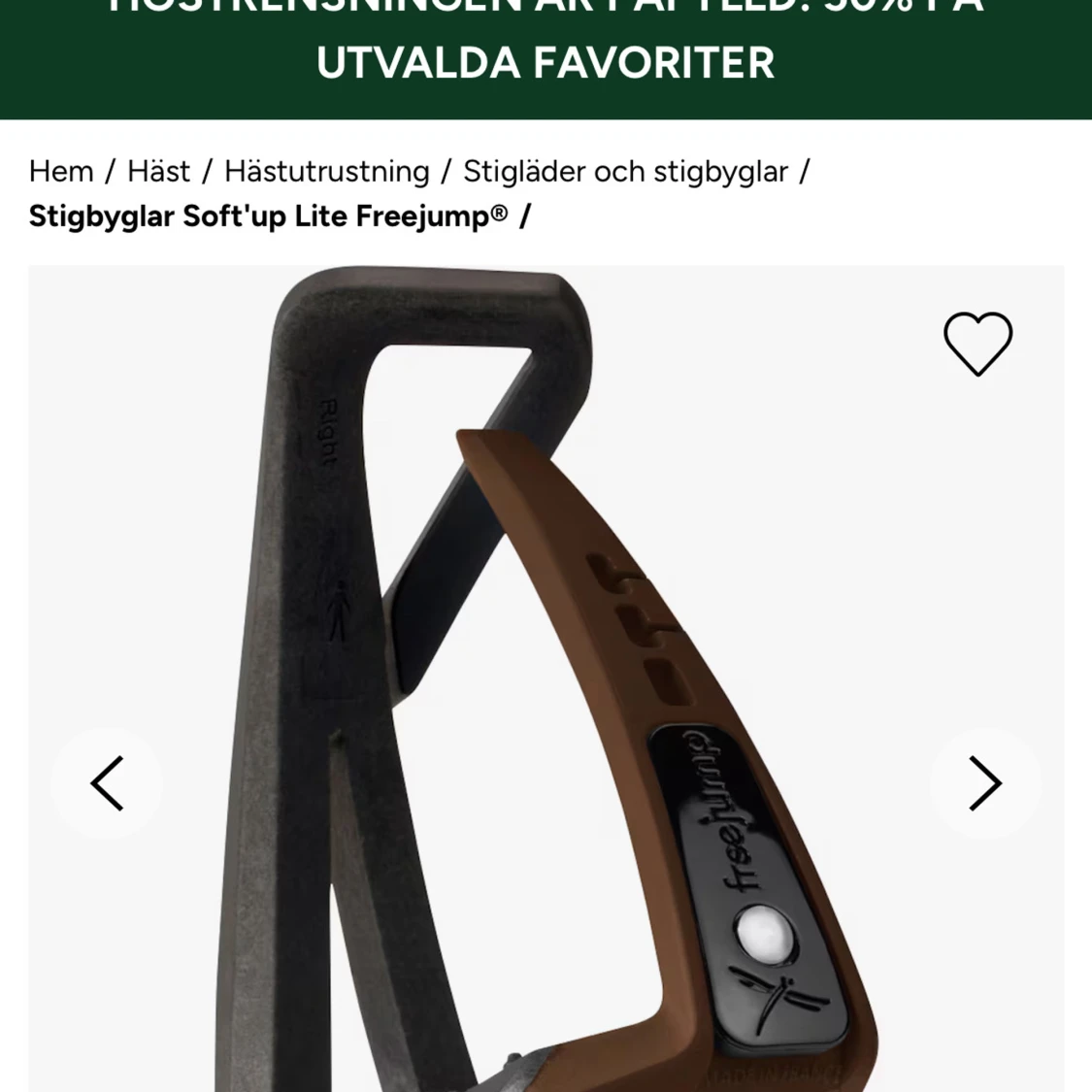Open the Hem breadcrumb link
The width and height of the screenshot is (1092, 1092).
coord(61,172)
